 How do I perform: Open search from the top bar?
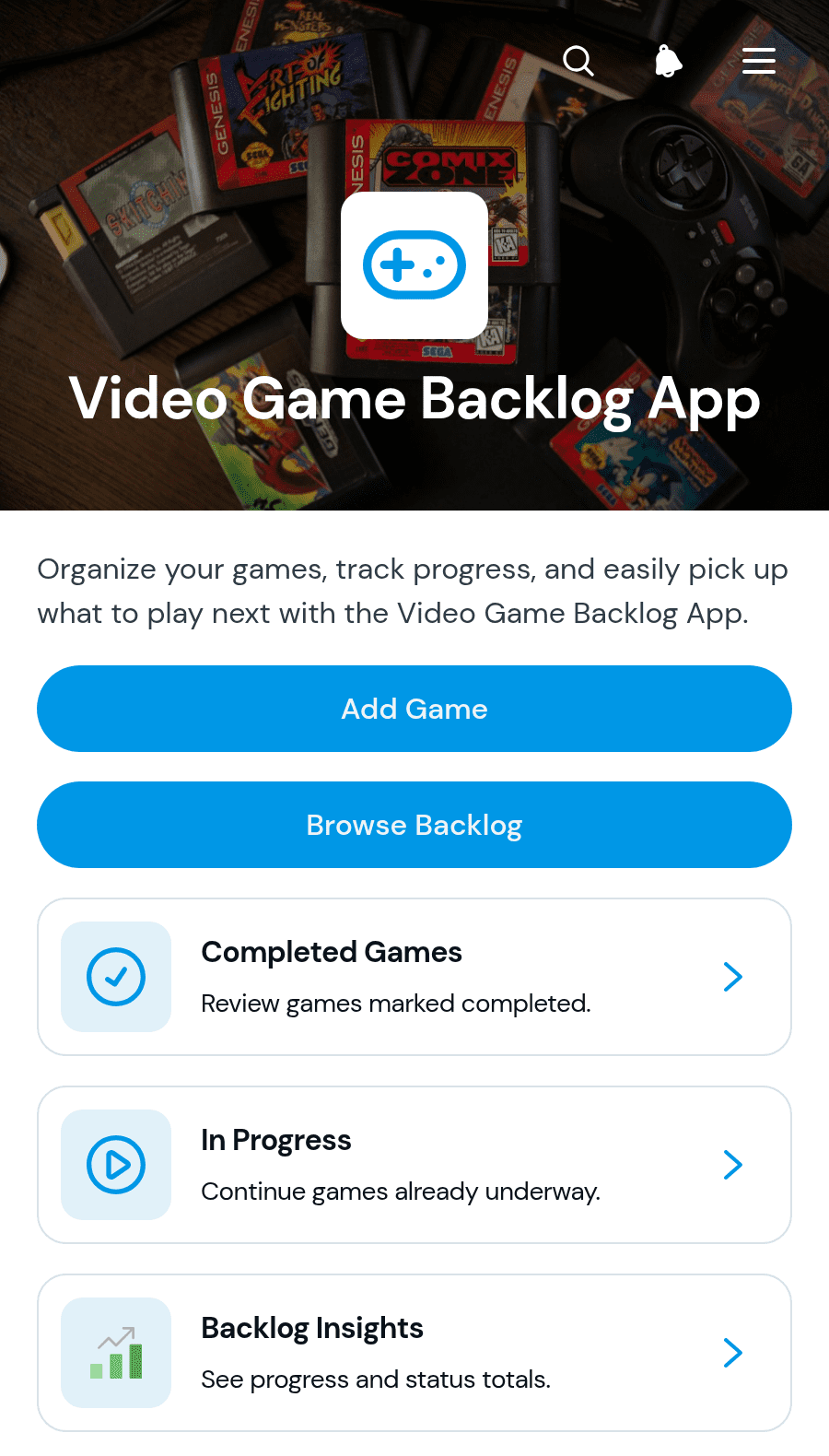(578, 62)
